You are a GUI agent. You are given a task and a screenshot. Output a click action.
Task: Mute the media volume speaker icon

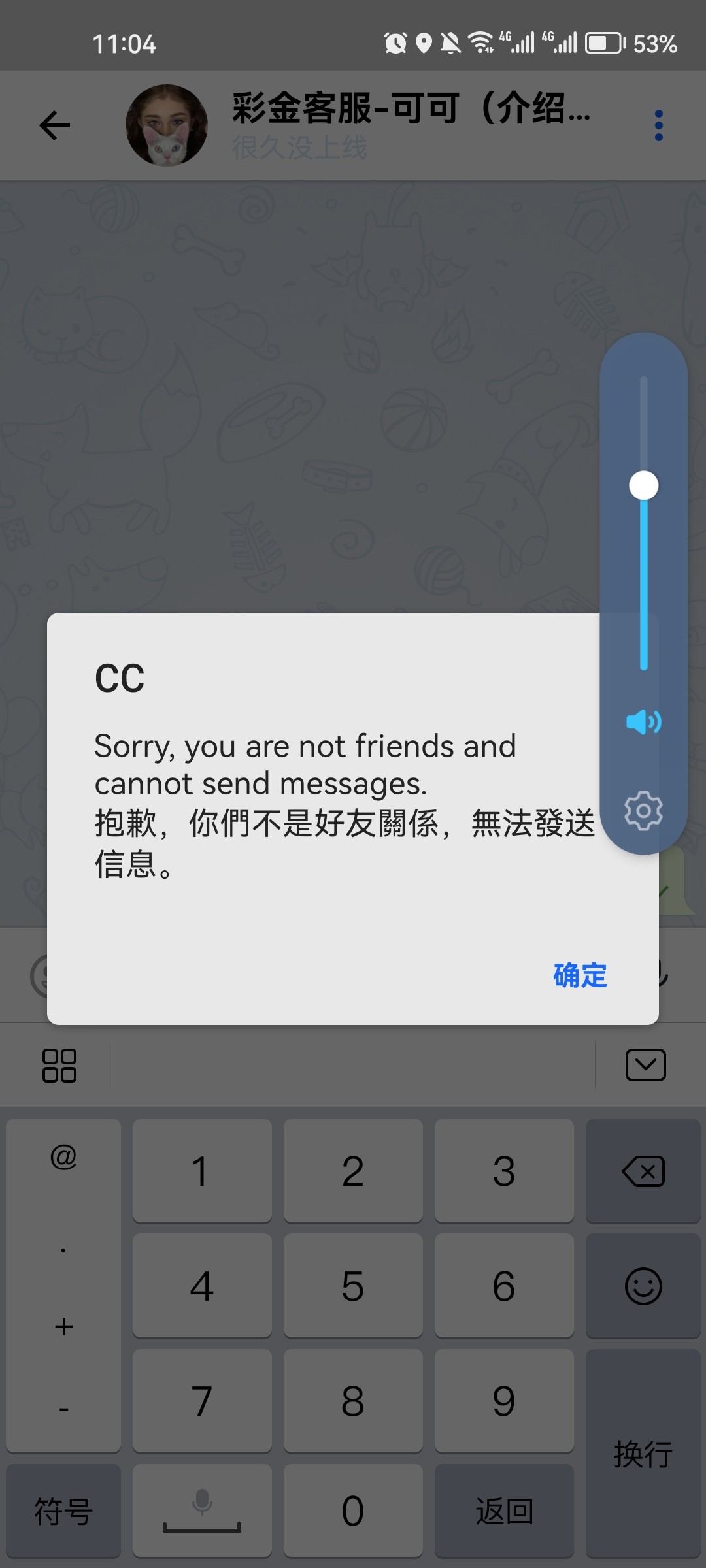643,722
